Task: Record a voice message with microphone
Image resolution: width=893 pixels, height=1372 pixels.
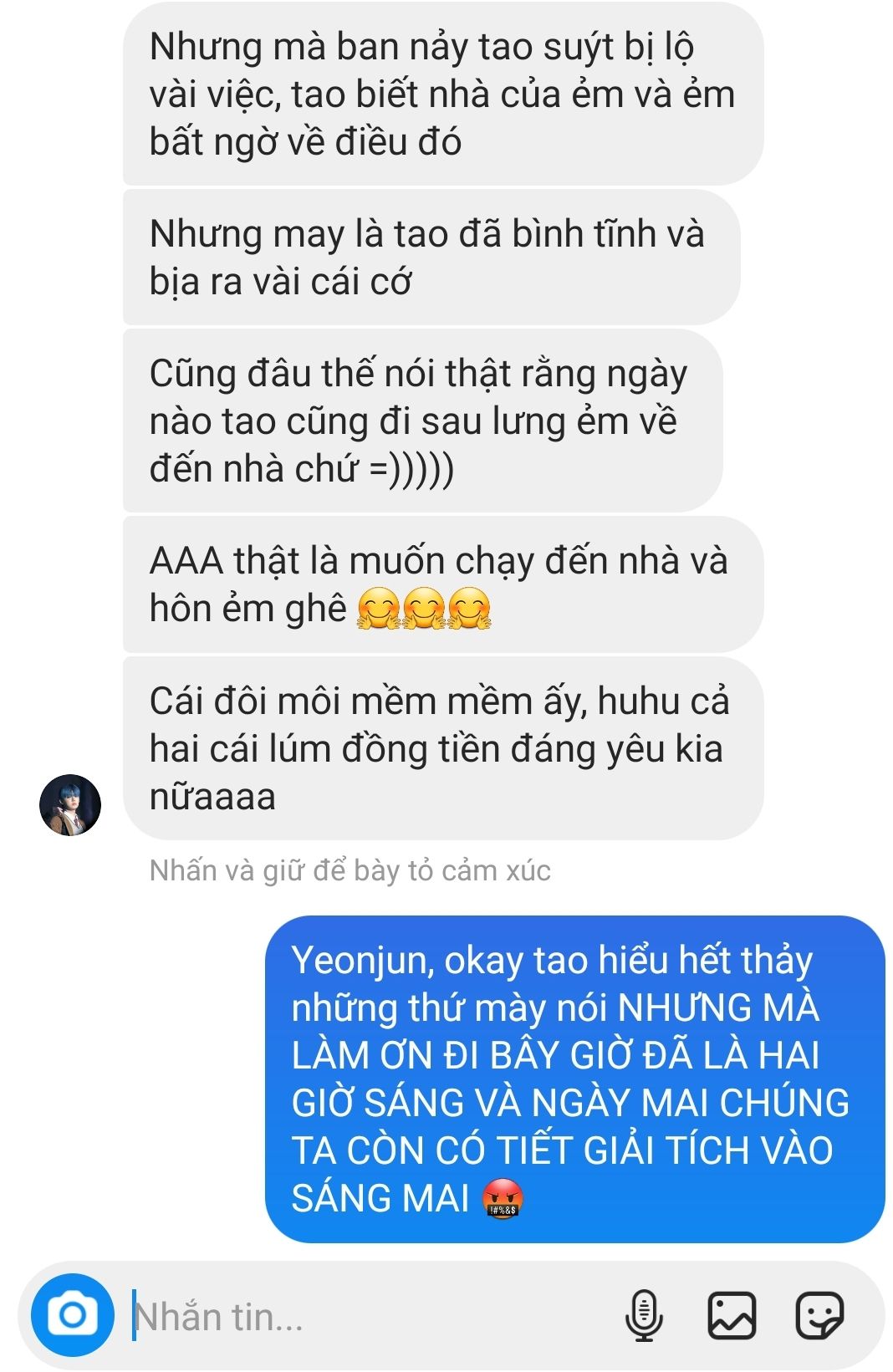Action: pyautogui.click(x=643, y=1316)
